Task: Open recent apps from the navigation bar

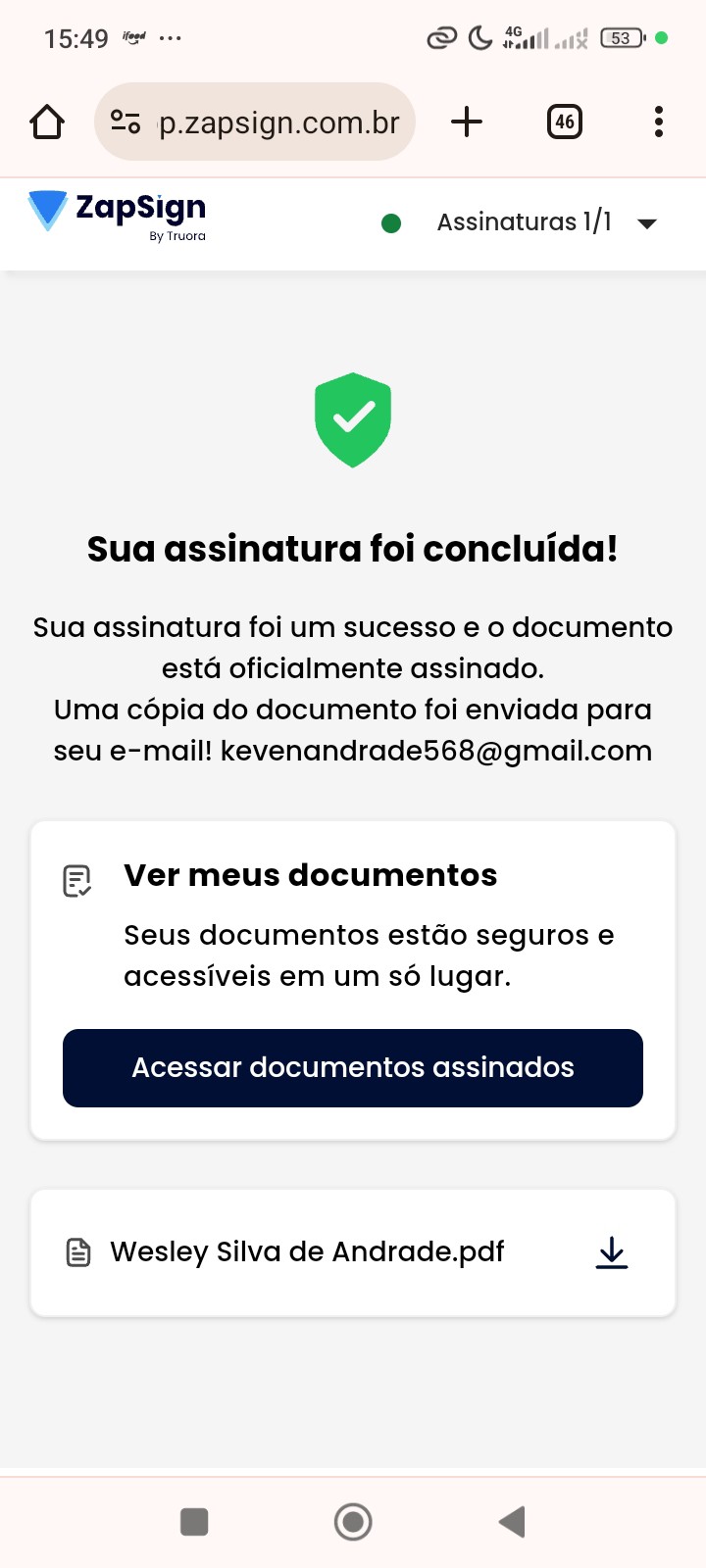Action: 194,1522
